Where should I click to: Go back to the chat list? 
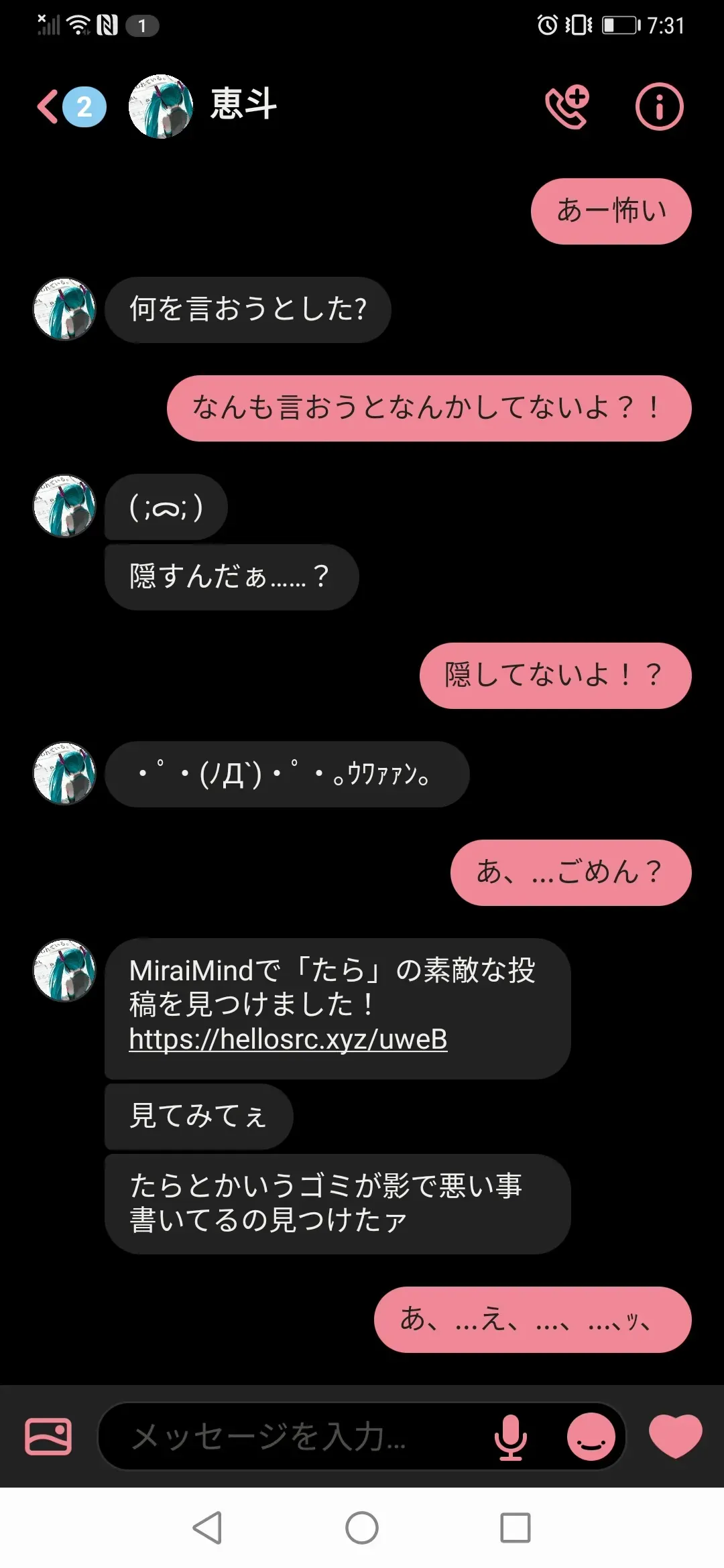[50, 107]
